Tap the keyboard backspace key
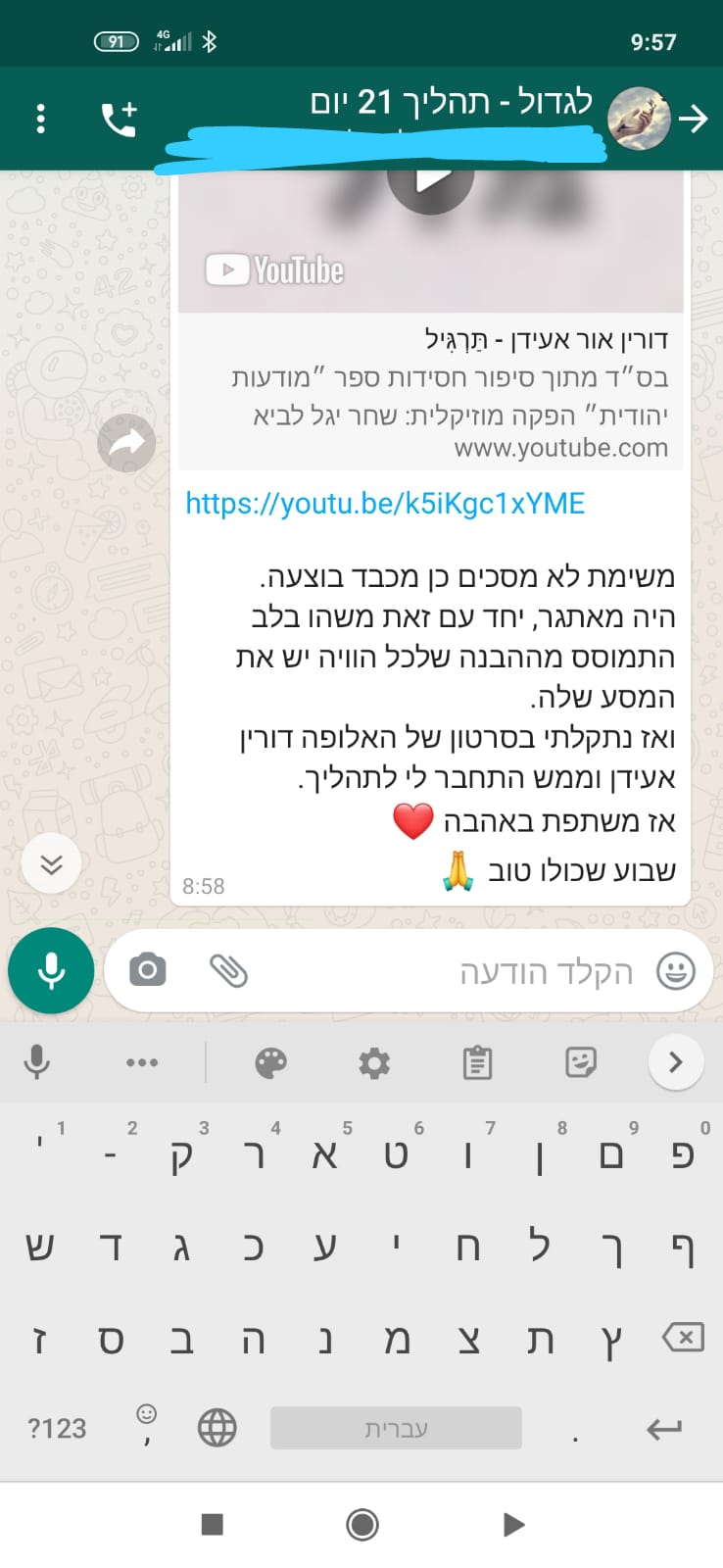This screenshot has width=723, height=1568. 683,1337
